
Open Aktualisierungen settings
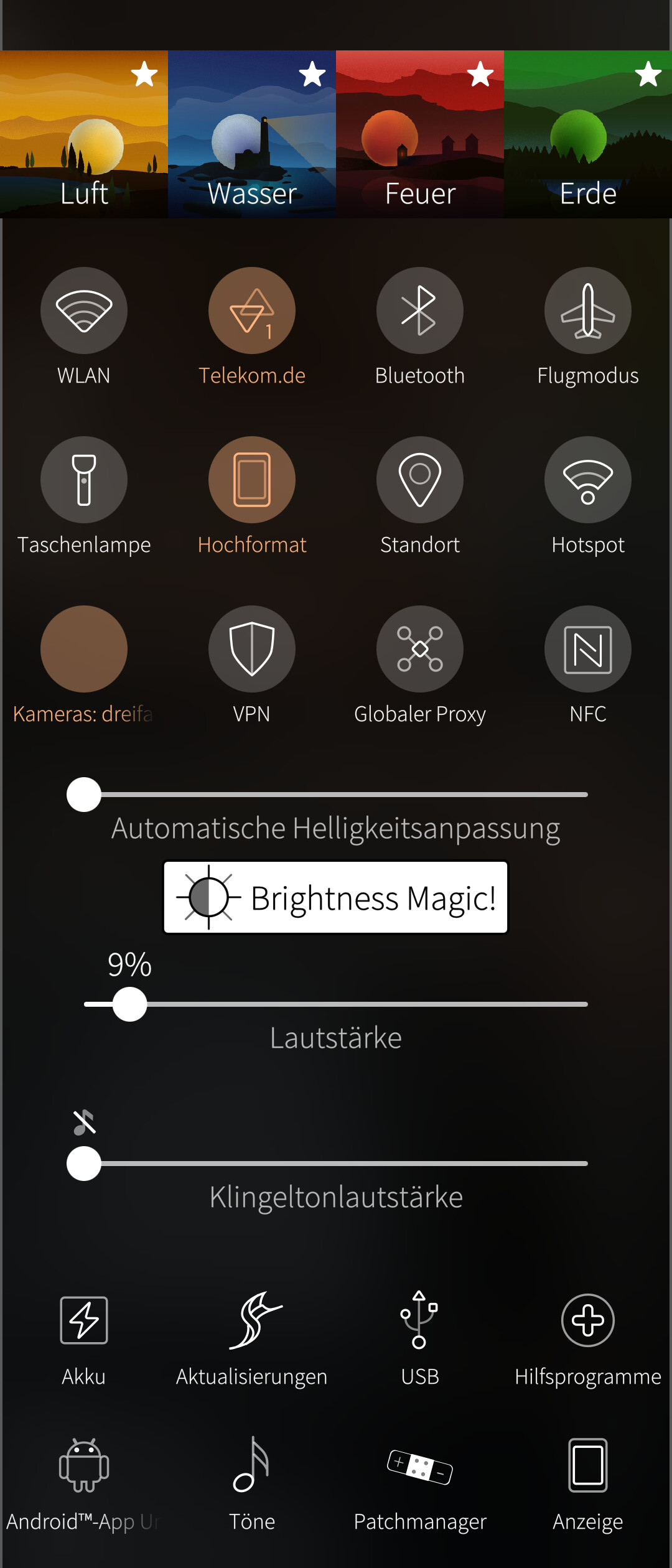[252, 1320]
